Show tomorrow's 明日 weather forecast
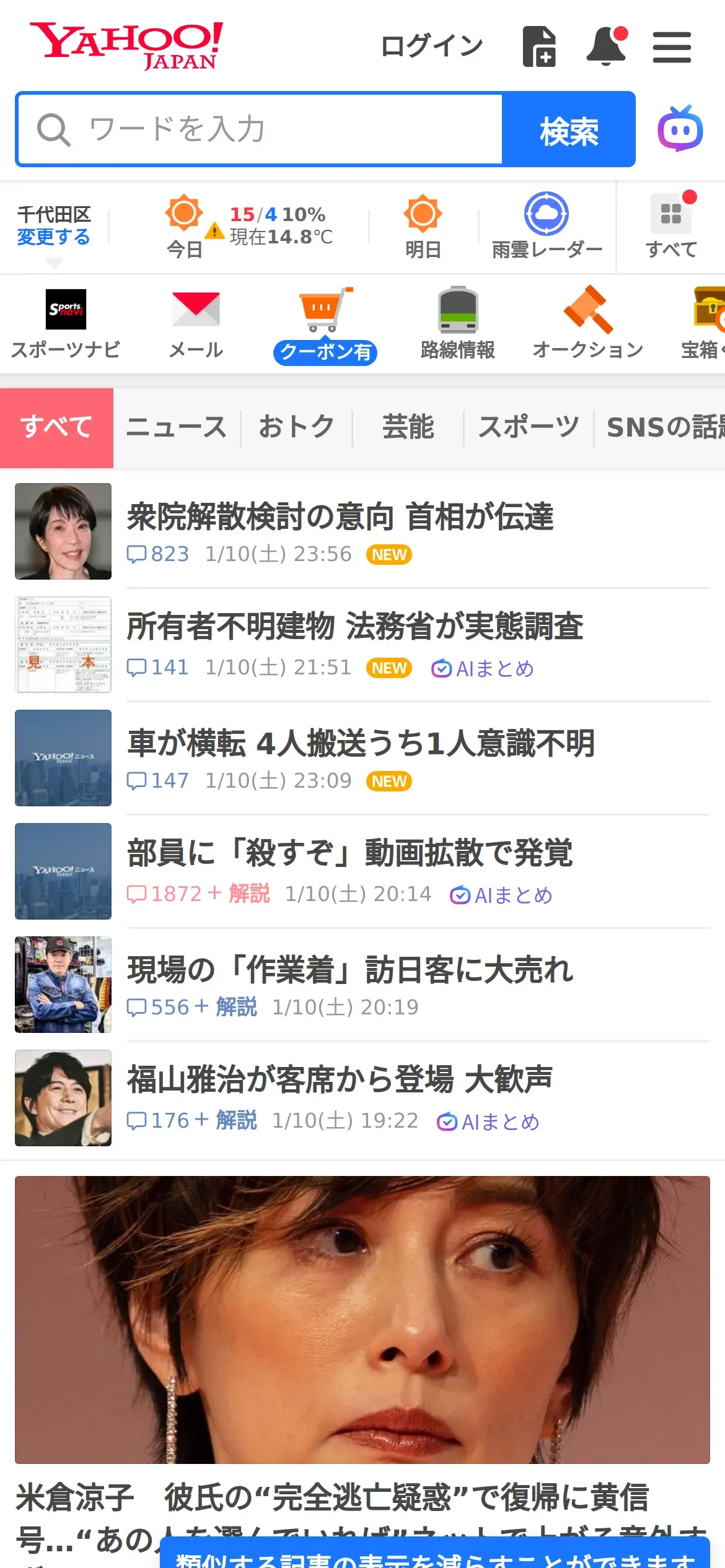Screen dimensions: 725x1568 point(423,227)
